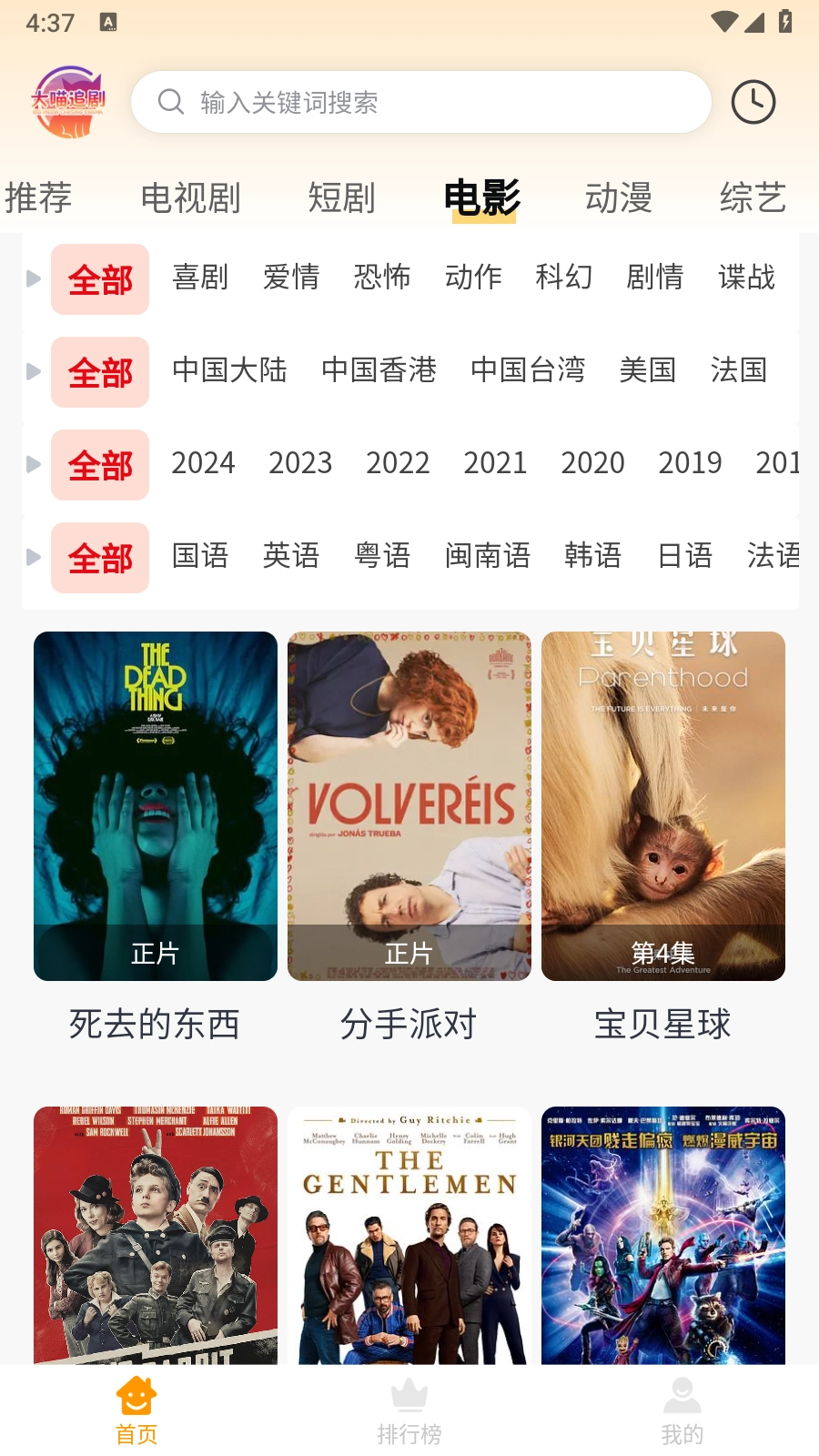Select the 美国 region filter chip

[646, 371]
